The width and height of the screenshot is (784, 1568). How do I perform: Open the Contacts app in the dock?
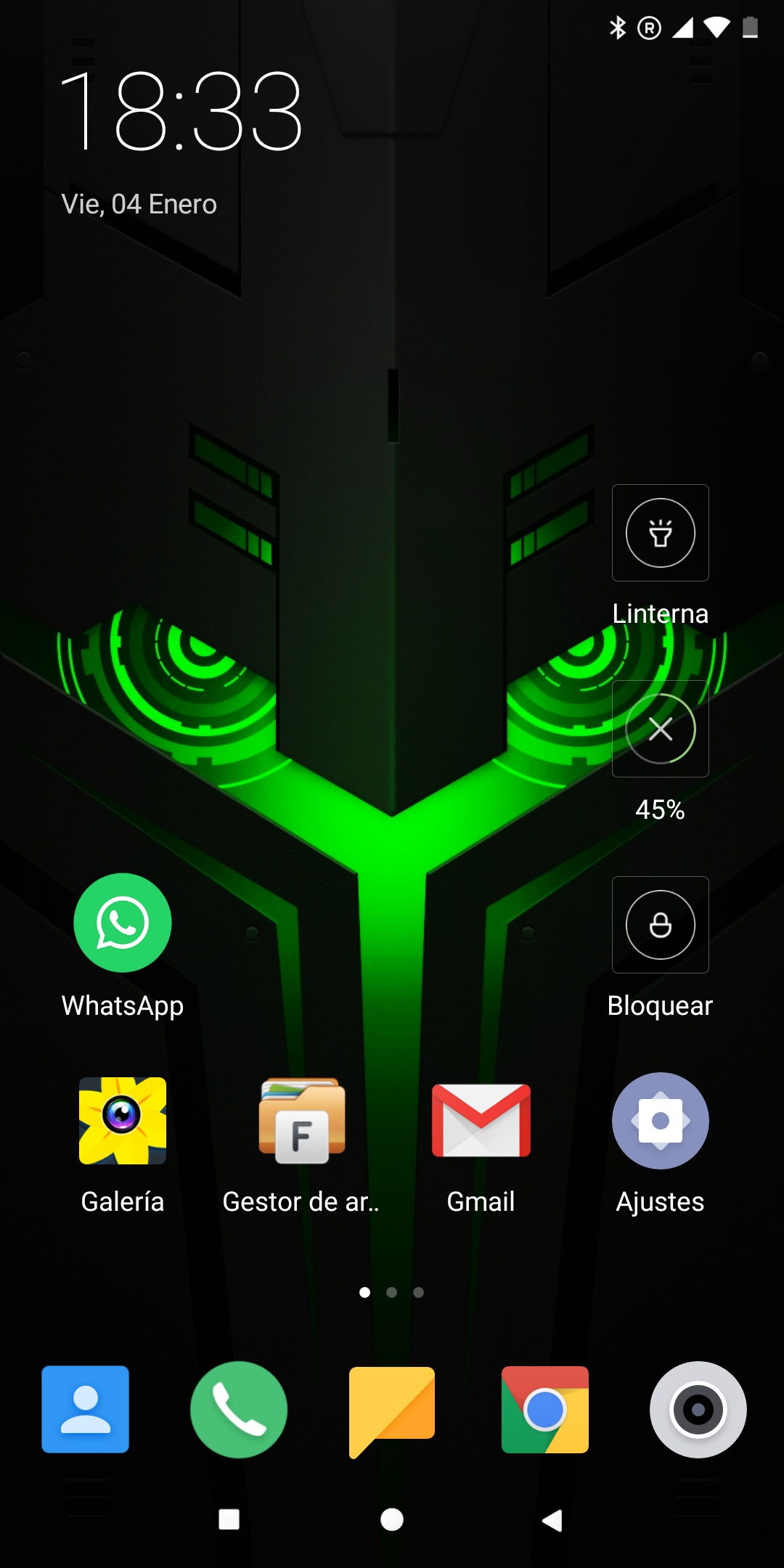[x=85, y=1409]
